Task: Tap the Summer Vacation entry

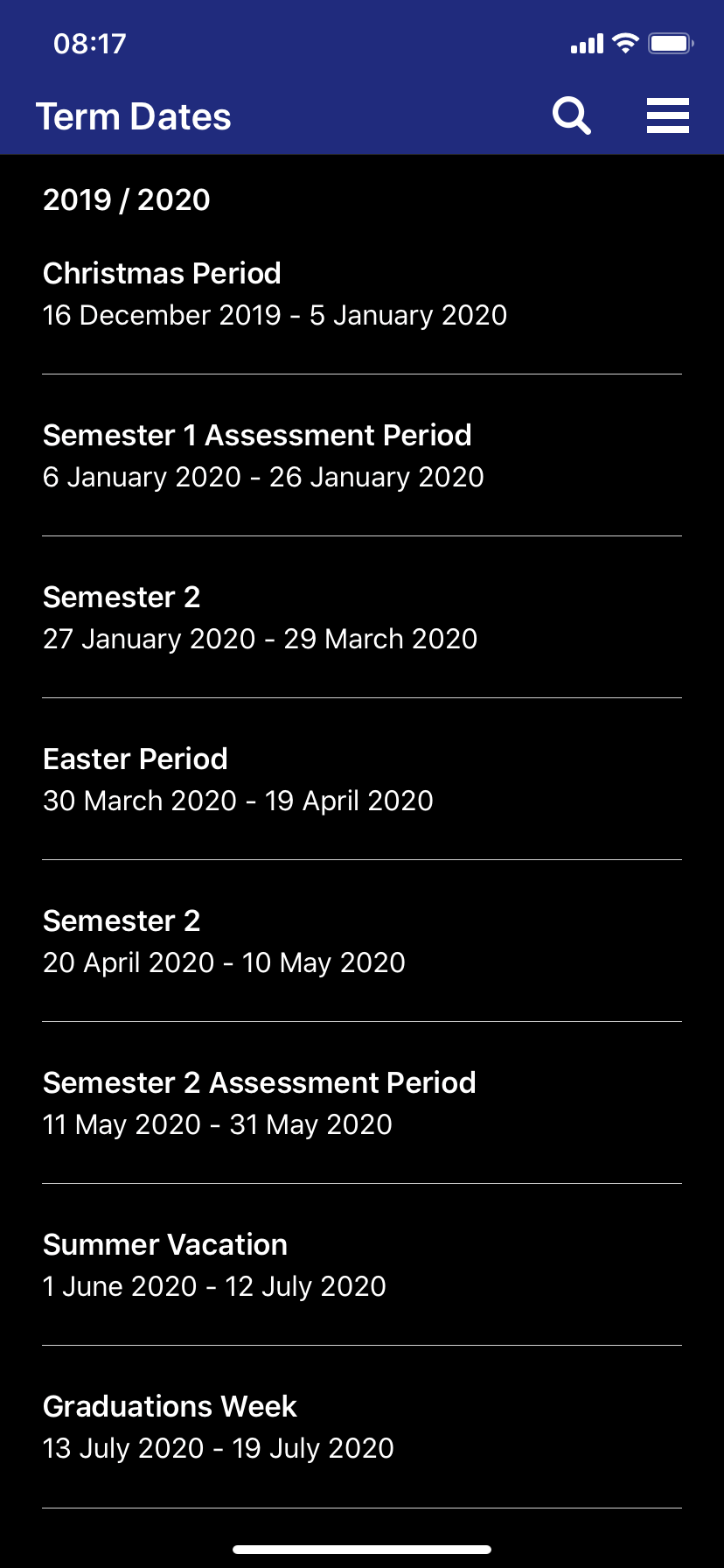Action: coord(164,1244)
